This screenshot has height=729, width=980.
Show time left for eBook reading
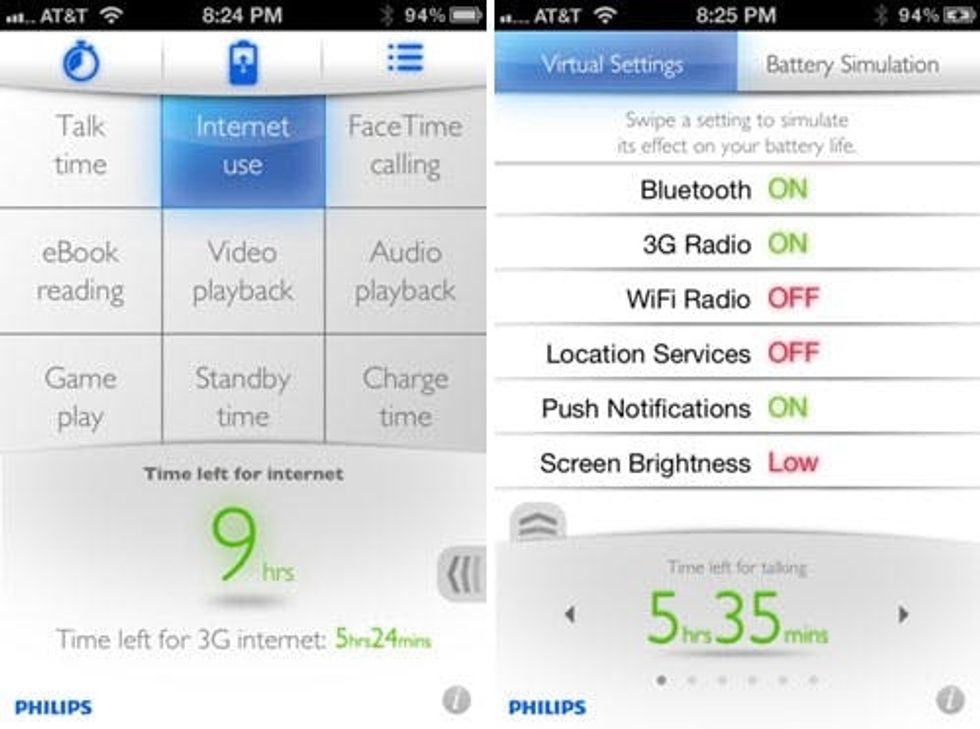coord(80,271)
